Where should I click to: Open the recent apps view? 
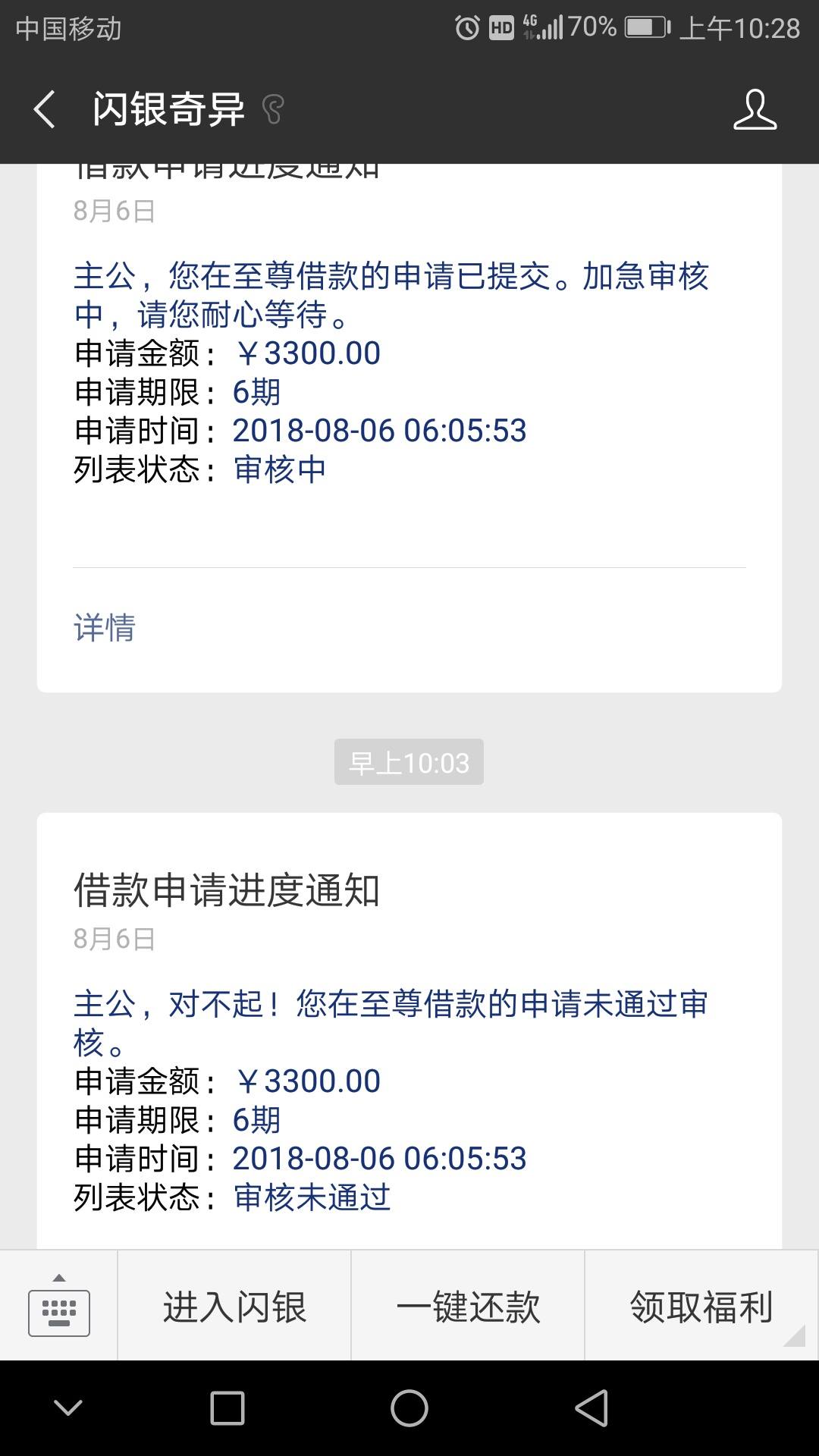[x=227, y=1408]
